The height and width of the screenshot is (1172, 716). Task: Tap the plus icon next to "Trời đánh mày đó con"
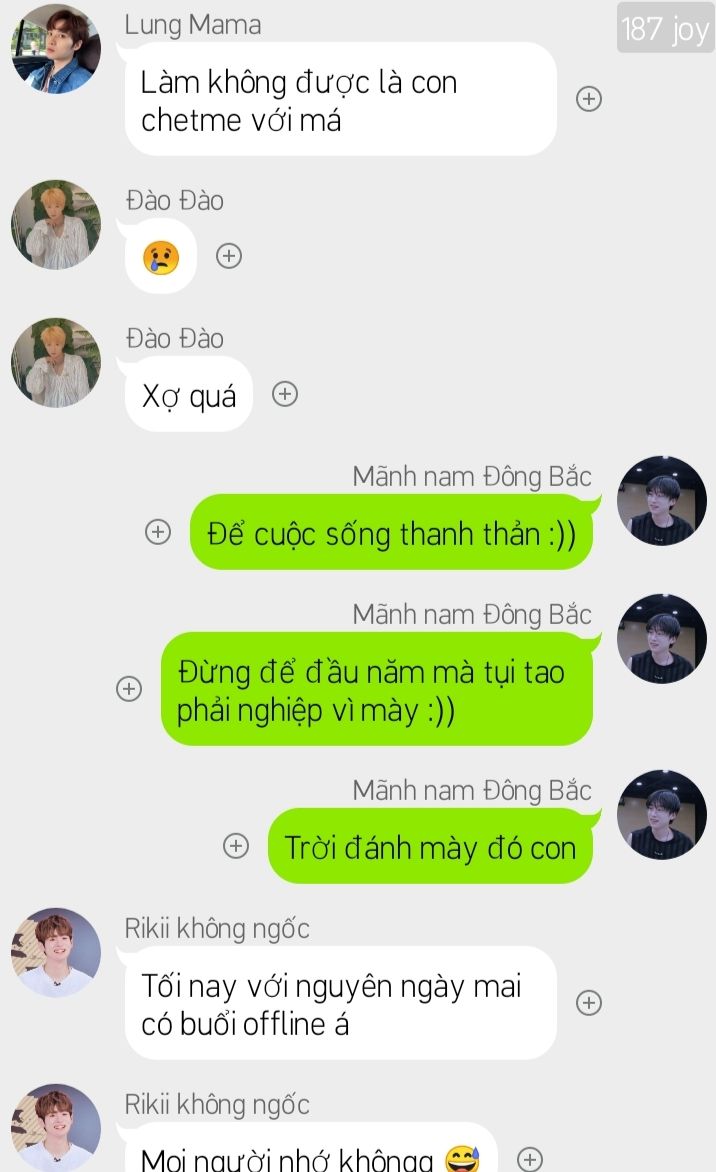click(x=235, y=846)
